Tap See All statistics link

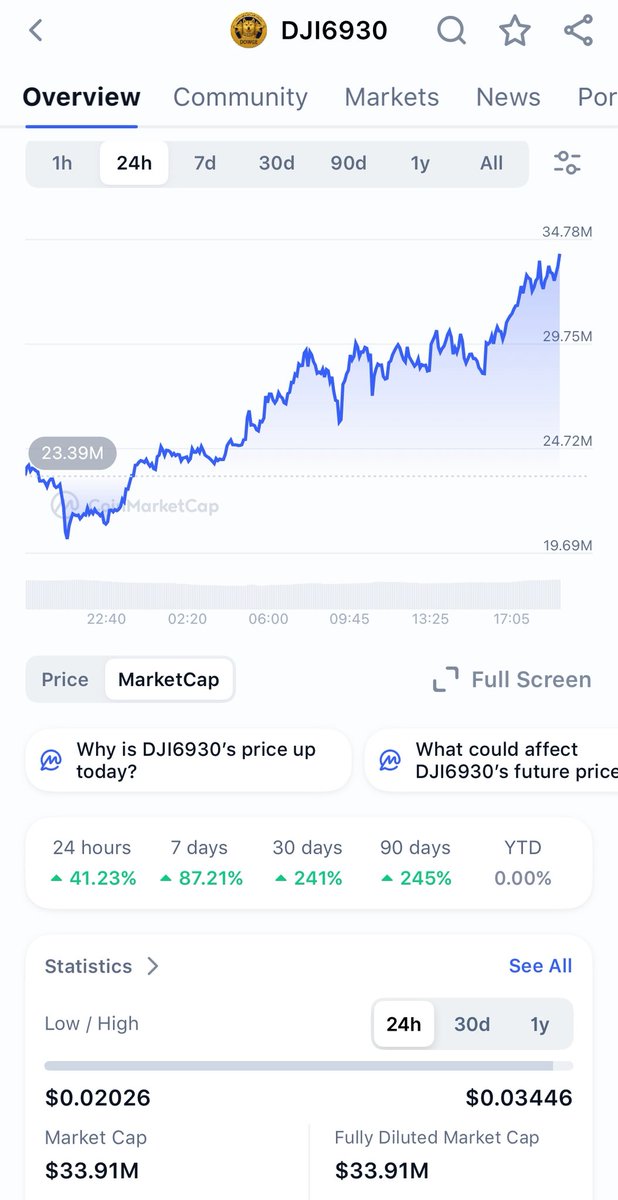pos(540,966)
